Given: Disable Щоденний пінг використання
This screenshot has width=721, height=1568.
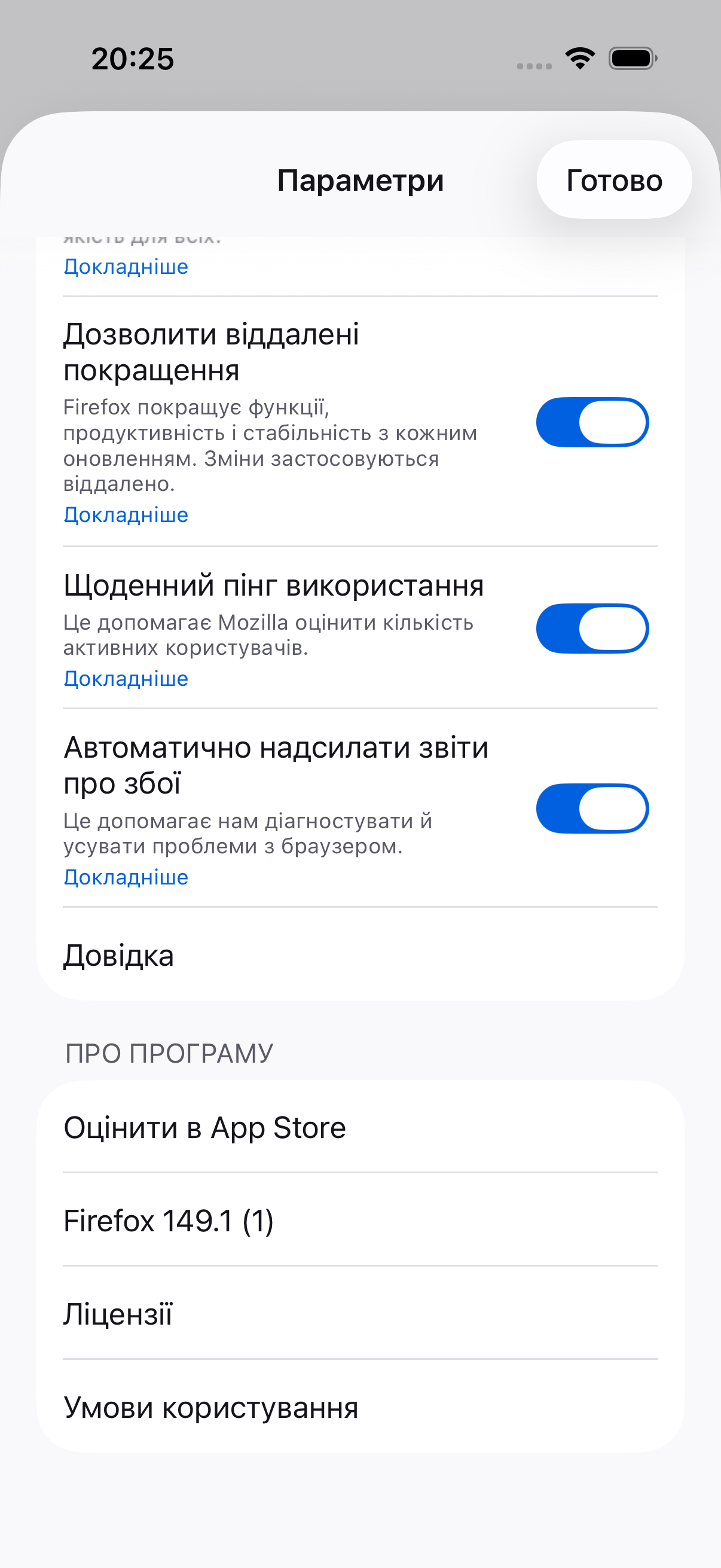Looking at the screenshot, I should click(592, 628).
